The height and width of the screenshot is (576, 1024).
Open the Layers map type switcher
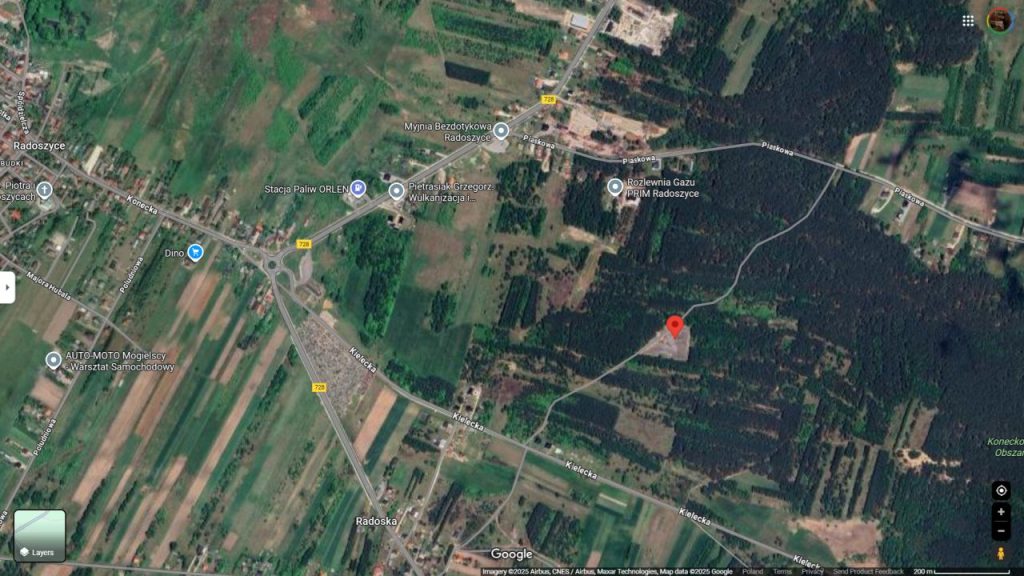(x=39, y=535)
